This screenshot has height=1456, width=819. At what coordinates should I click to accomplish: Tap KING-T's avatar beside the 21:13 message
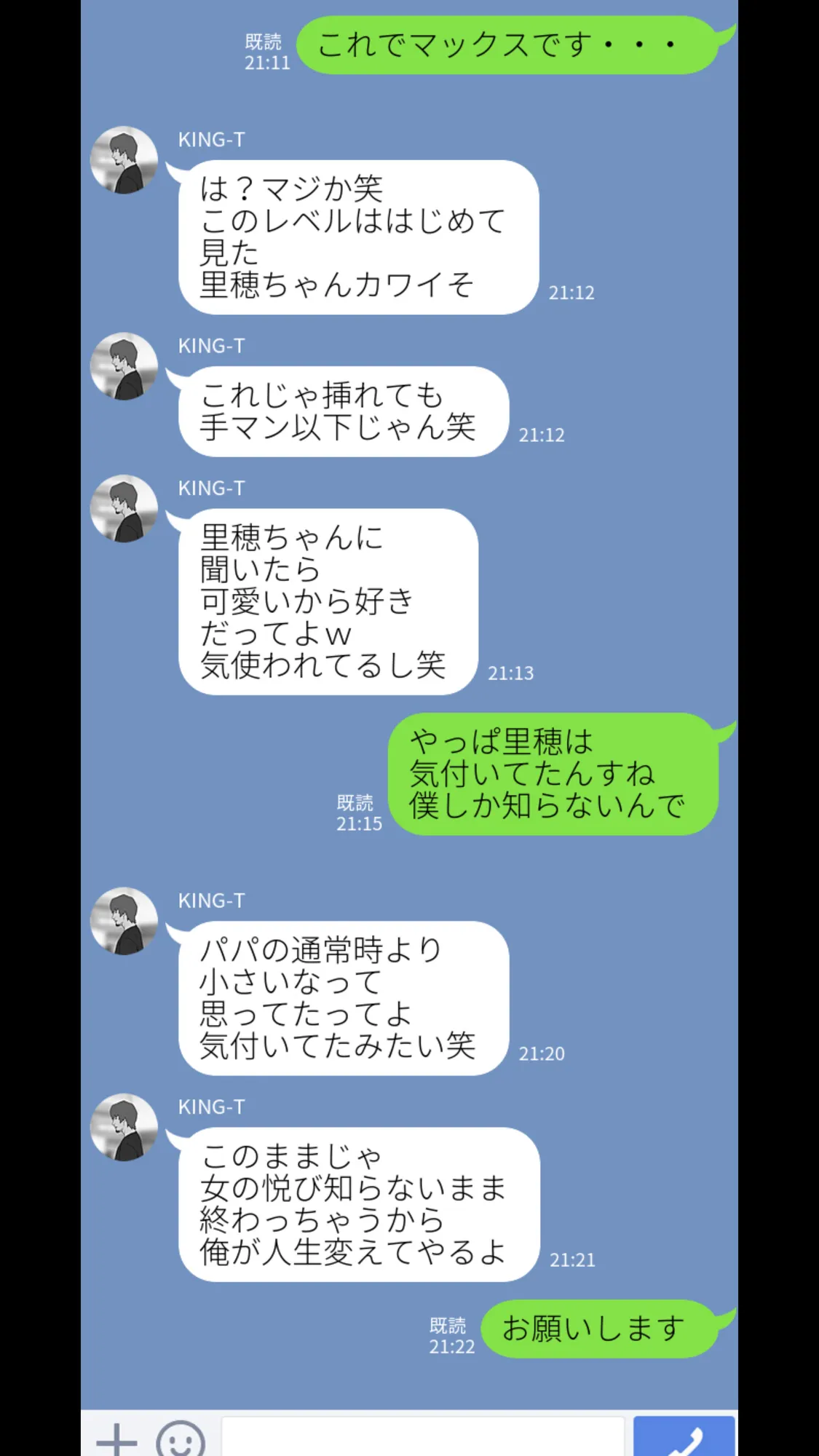coord(126,510)
